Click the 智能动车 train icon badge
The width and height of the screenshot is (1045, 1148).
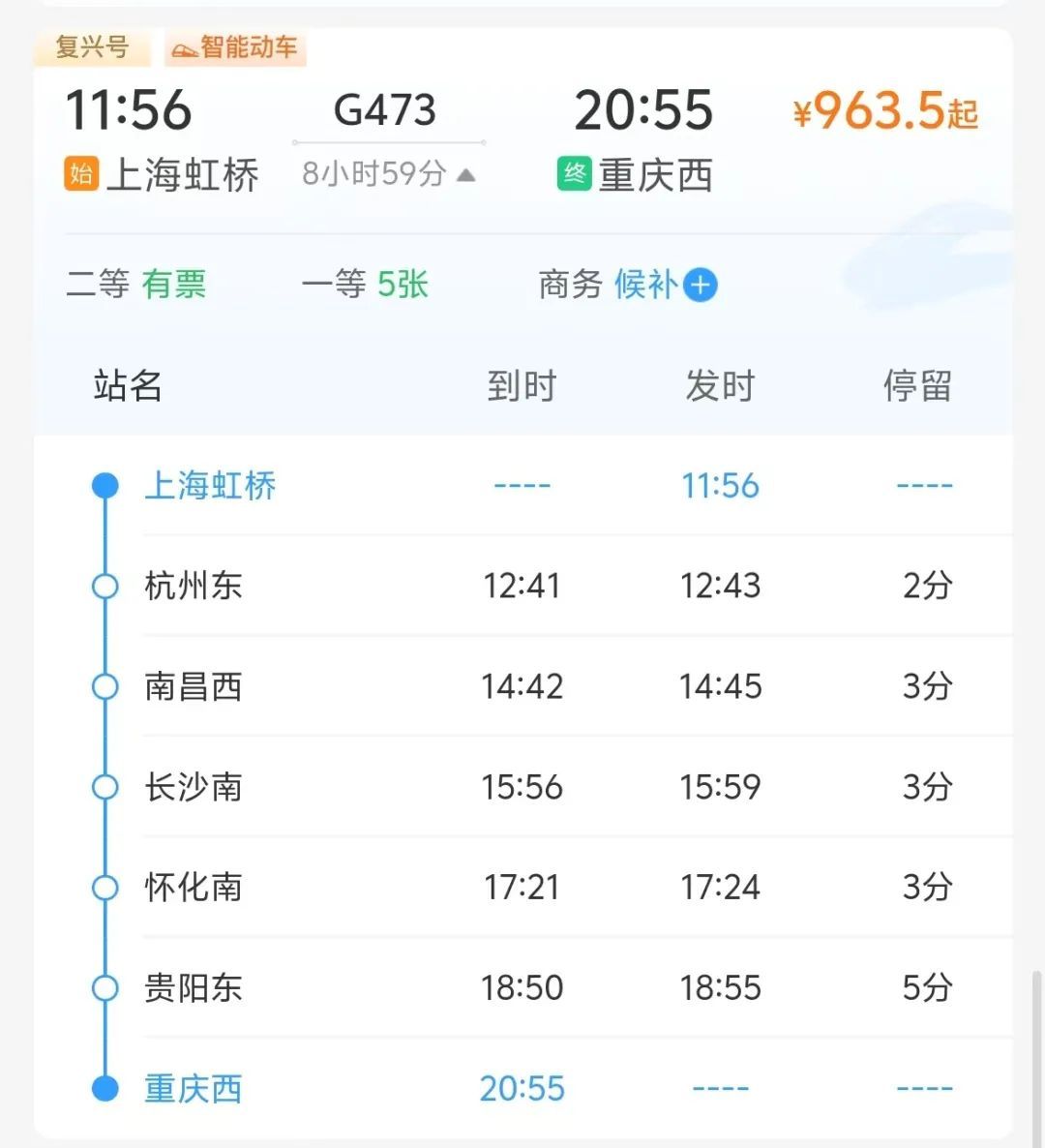click(x=235, y=48)
